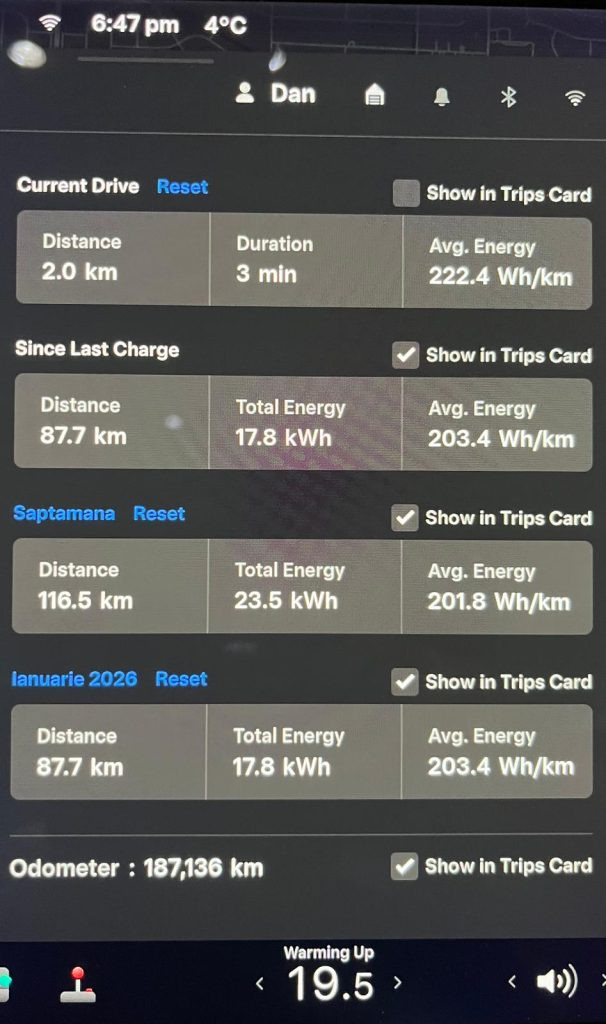Uncheck Show in Trips Card for Since Last Charge
606x1024 pixels.
click(x=406, y=355)
